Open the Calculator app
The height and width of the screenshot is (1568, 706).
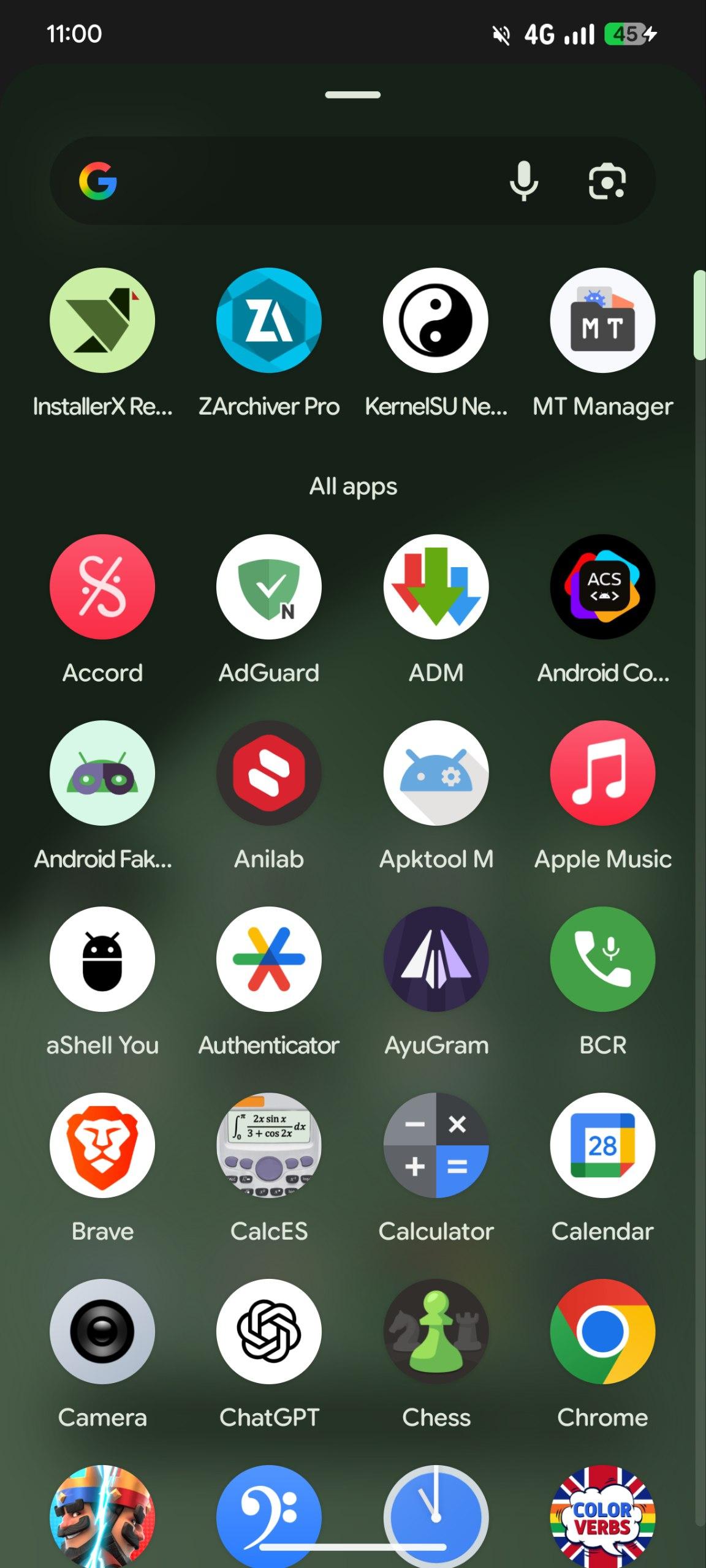436,1145
